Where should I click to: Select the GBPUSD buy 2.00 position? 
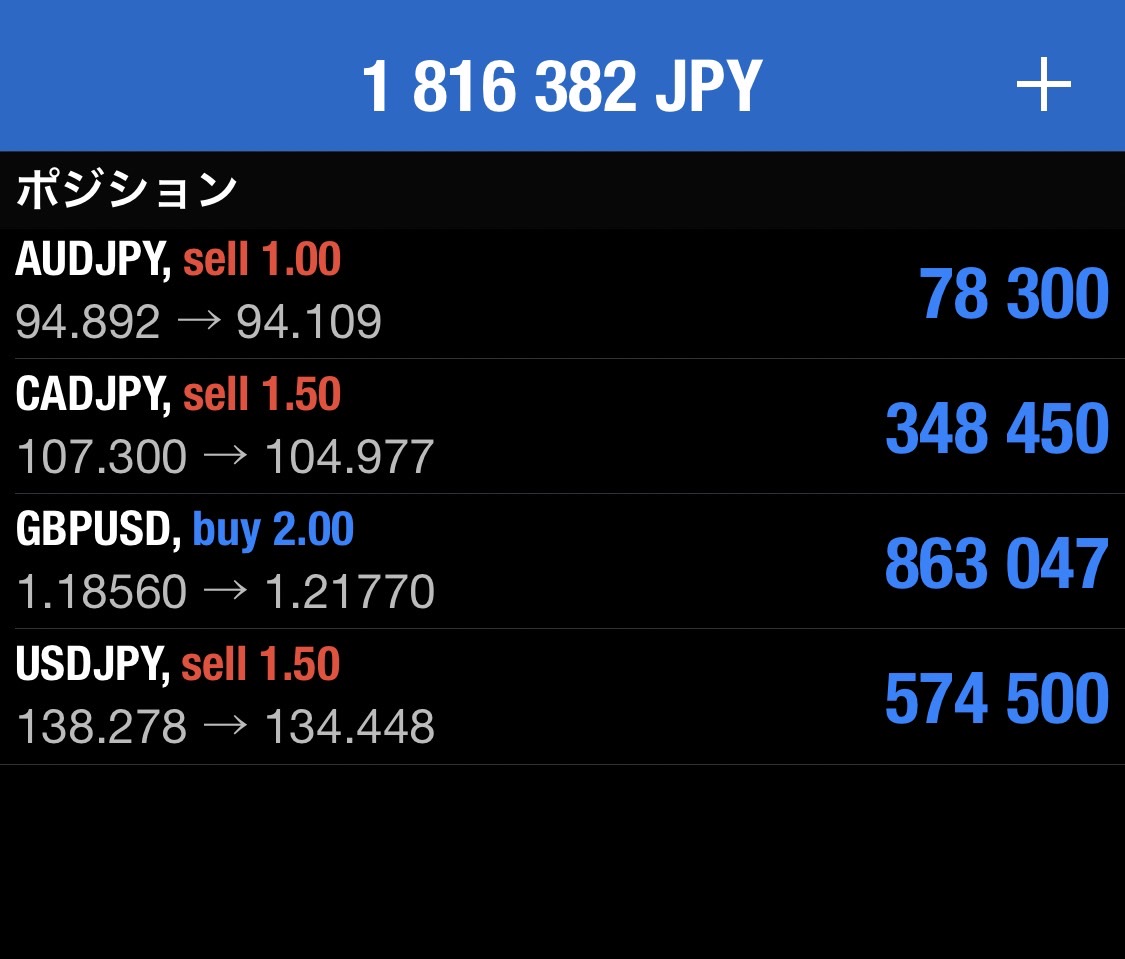[562, 562]
